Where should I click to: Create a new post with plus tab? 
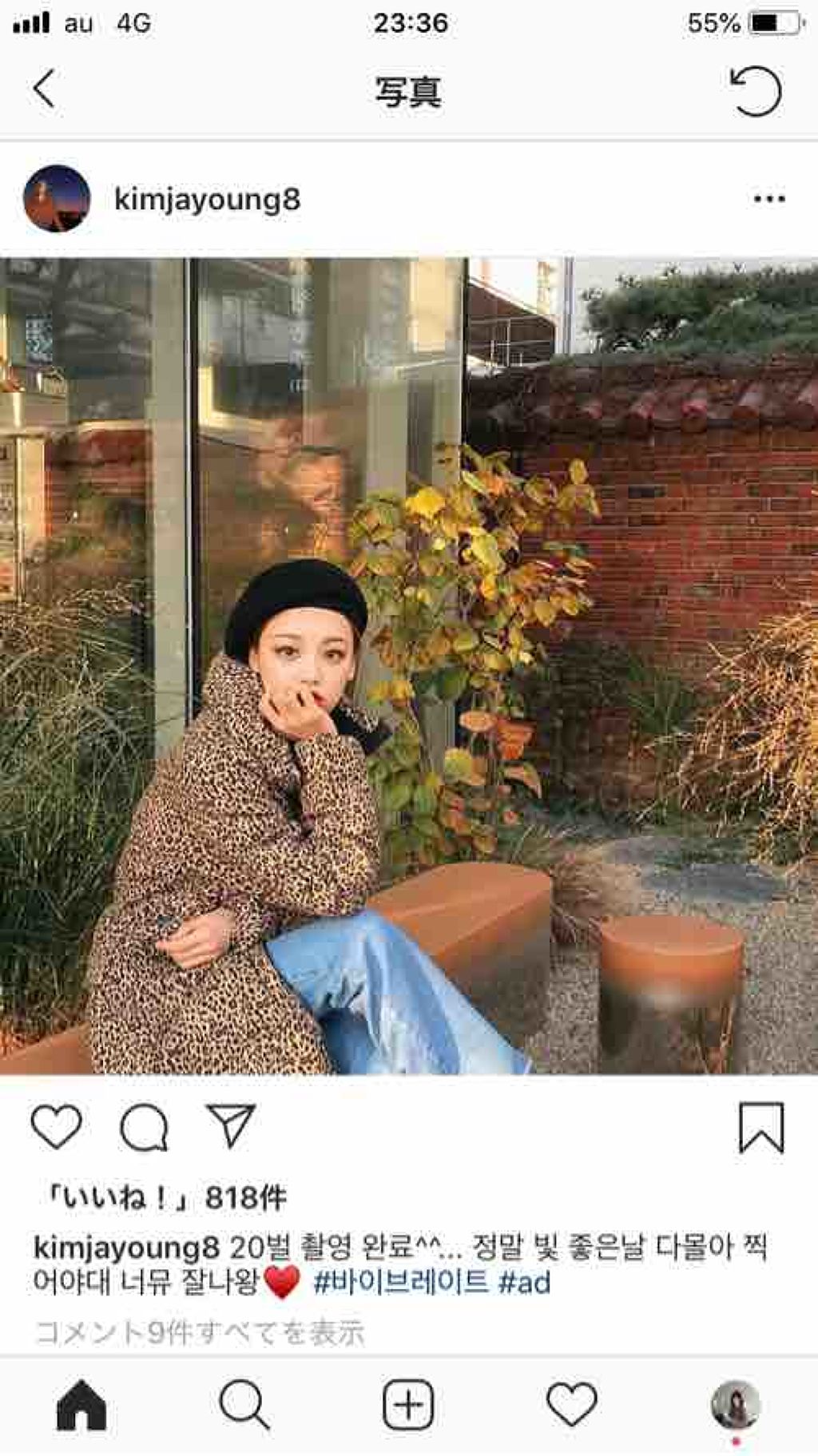tap(408, 1405)
